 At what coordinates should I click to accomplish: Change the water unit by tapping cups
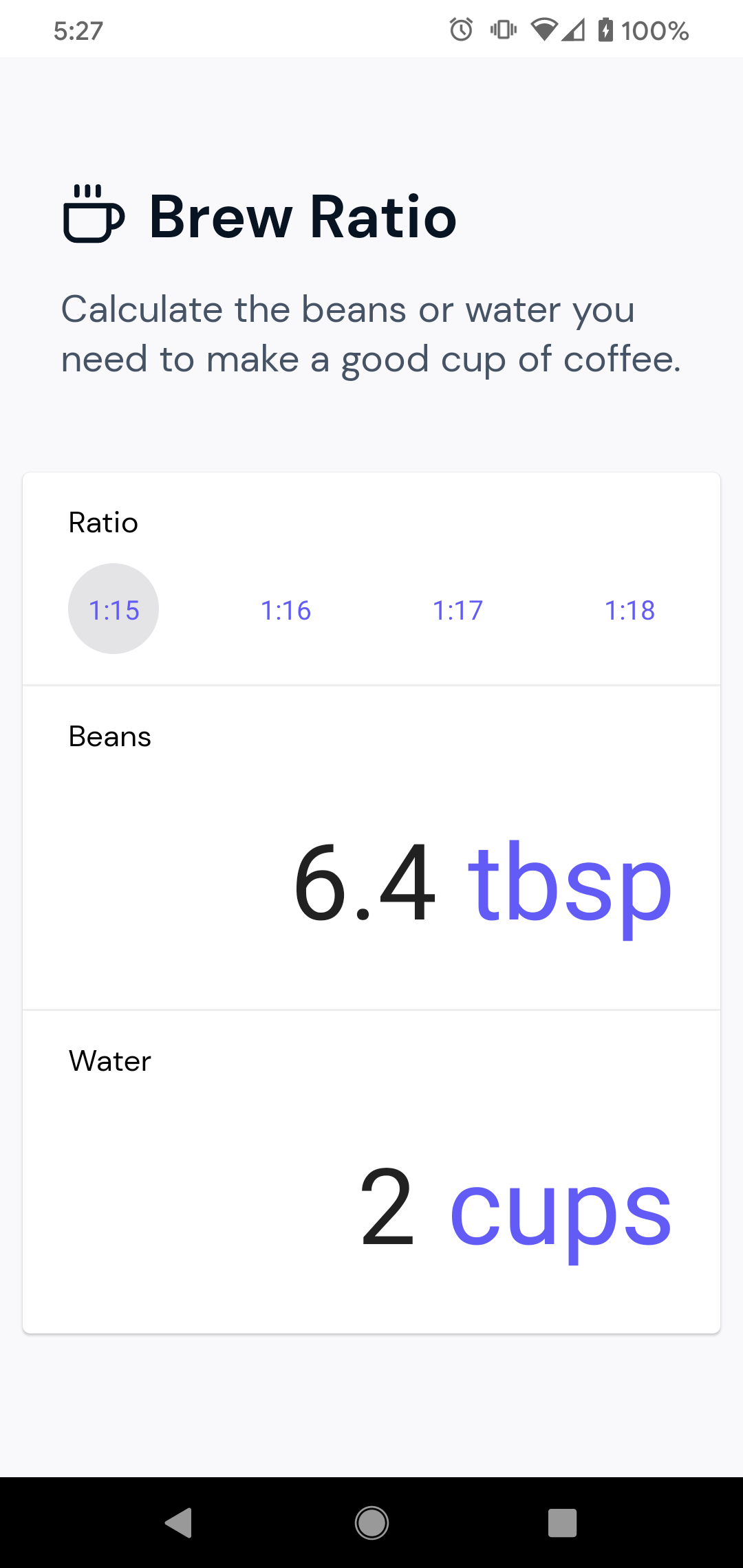(x=561, y=1215)
